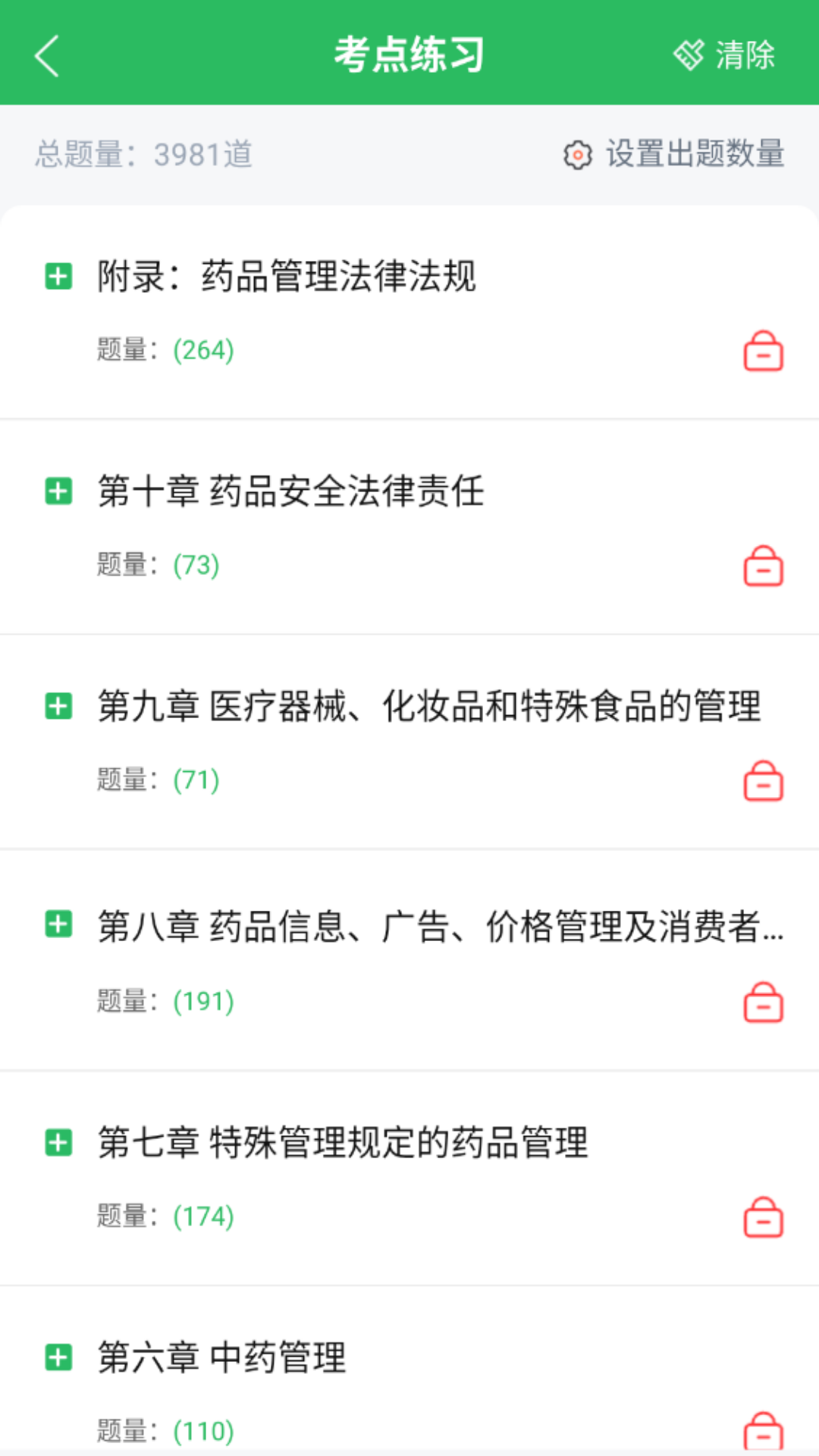The height and width of the screenshot is (1456, 819).
Task: Click the lock icon for 第八章 row
Action: coord(764,1001)
